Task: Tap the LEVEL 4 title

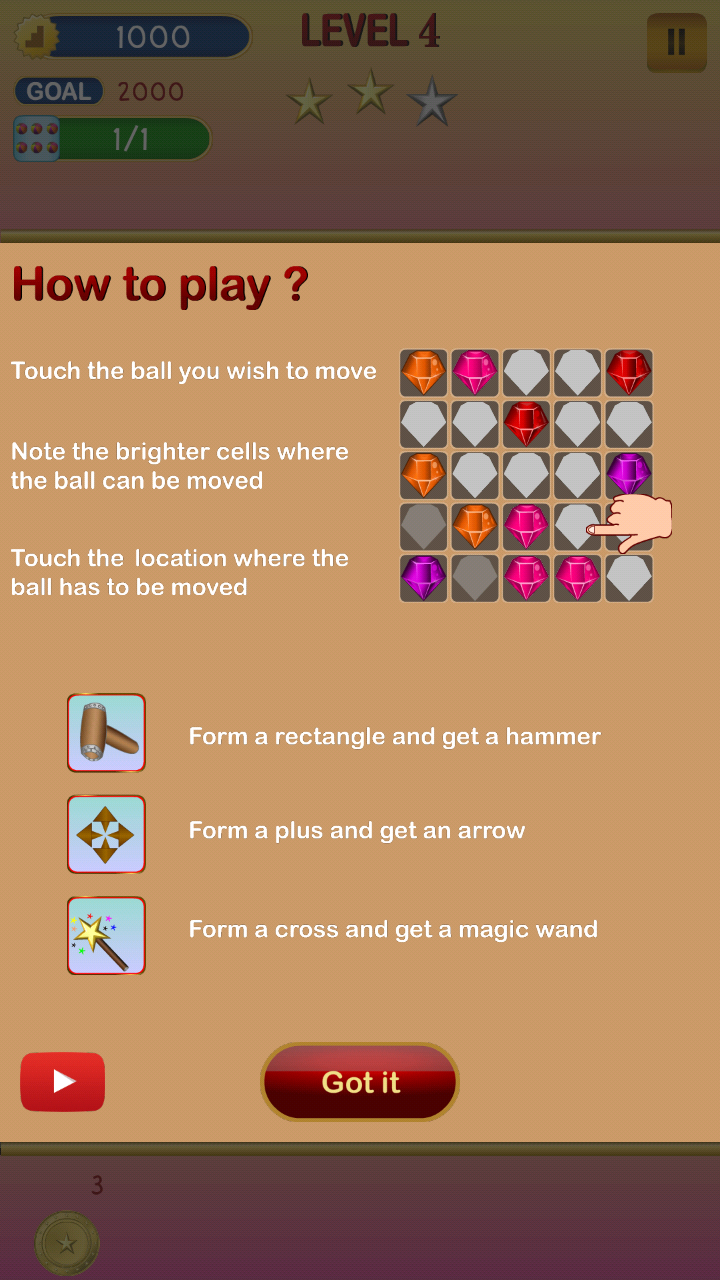Action: coord(369,31)
